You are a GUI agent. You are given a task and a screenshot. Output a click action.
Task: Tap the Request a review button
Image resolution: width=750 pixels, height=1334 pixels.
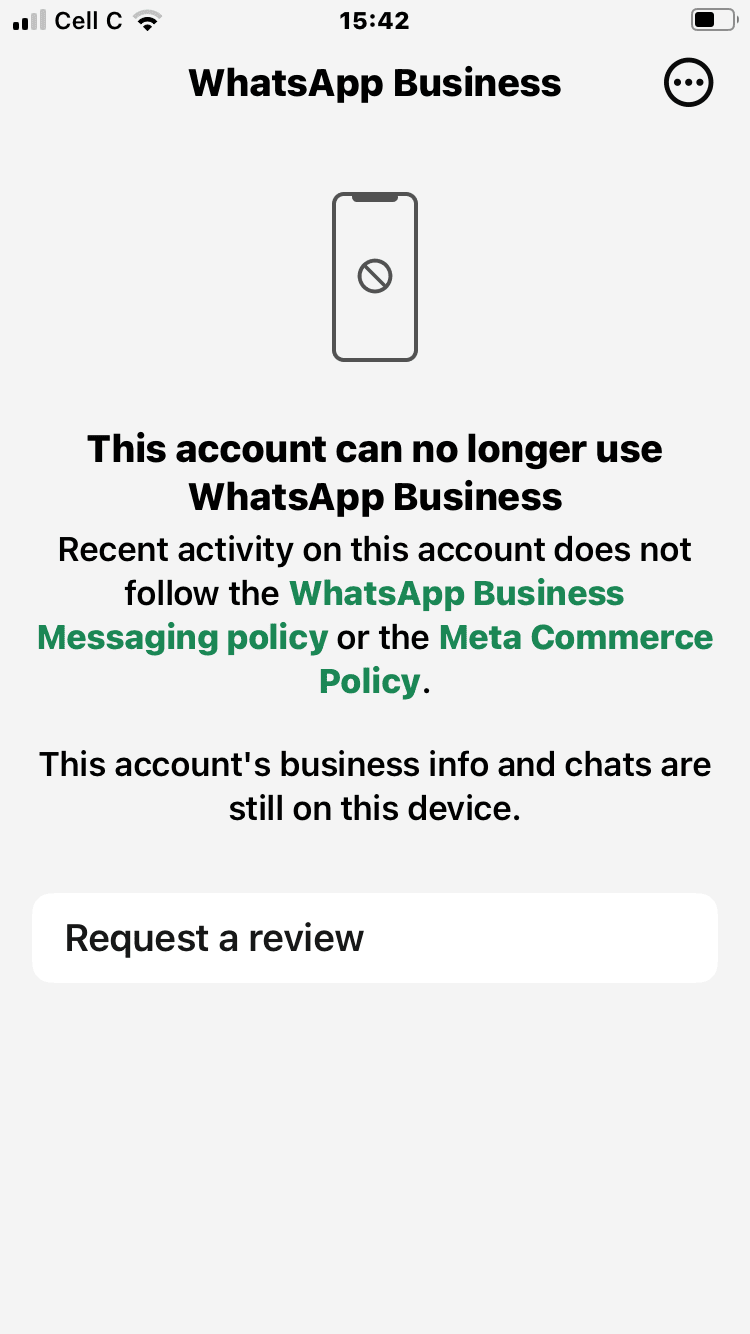click(375, 937)
